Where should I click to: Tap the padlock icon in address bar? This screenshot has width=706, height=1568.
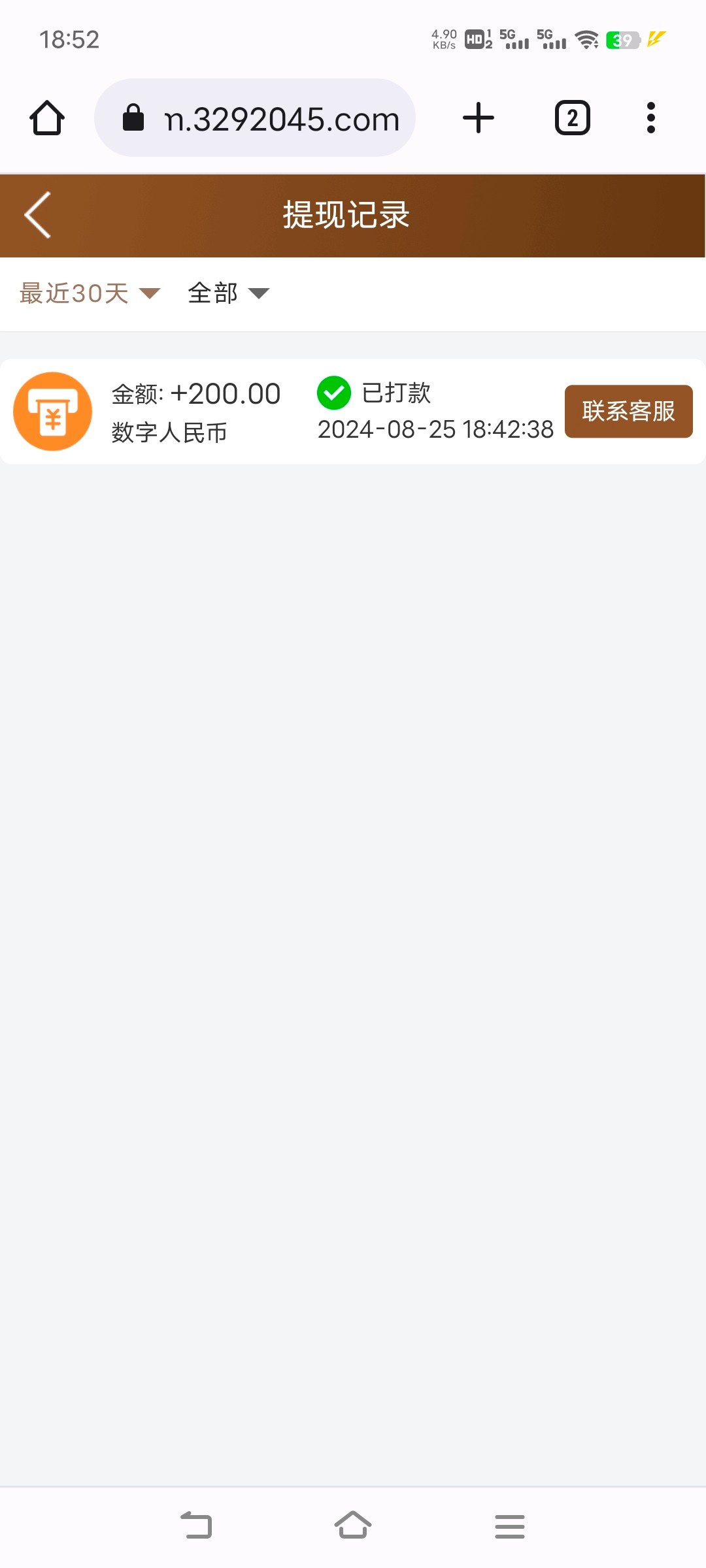(133, 118)
